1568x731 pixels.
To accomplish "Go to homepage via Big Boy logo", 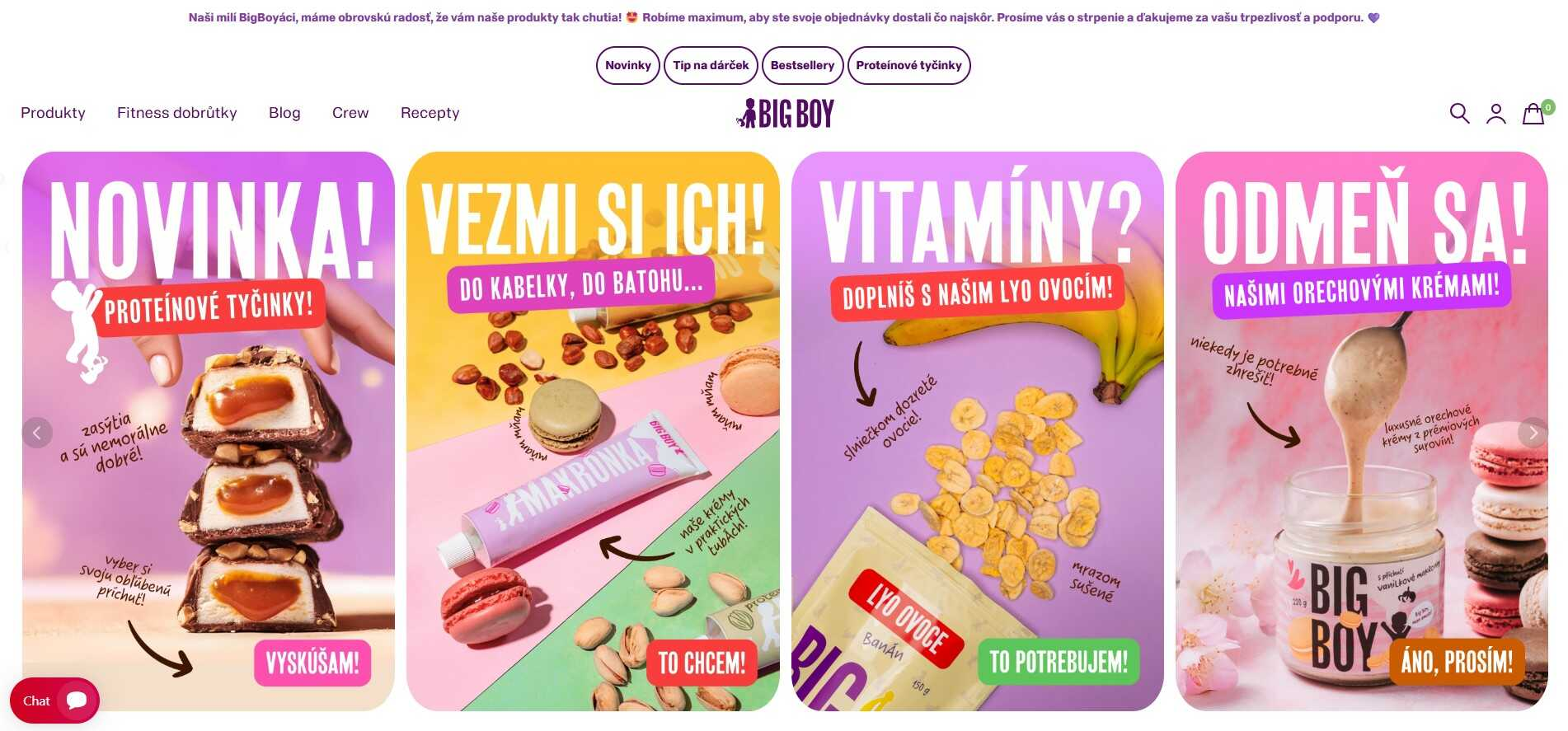I will point(785,114).
